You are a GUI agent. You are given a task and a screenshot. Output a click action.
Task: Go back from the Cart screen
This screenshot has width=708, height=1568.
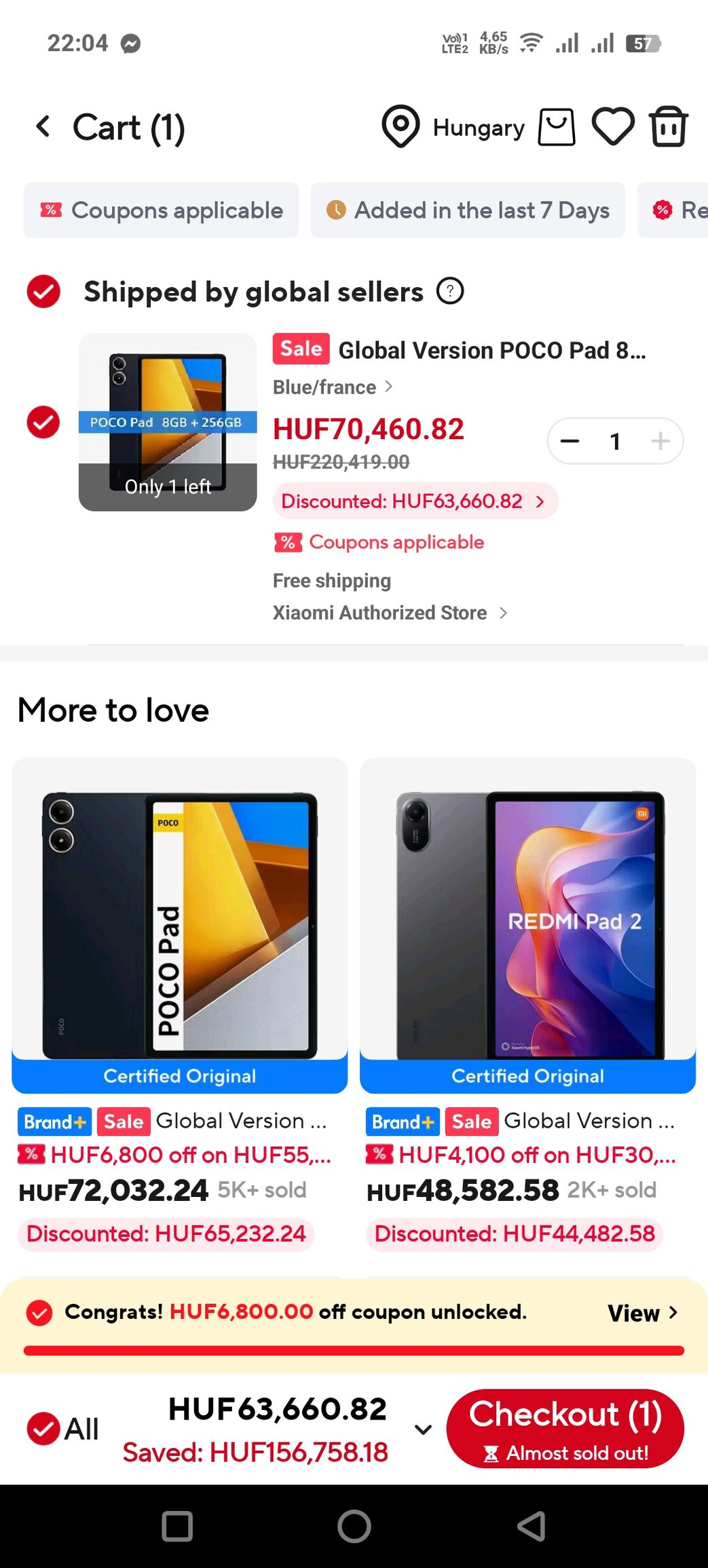pos(43,127)
